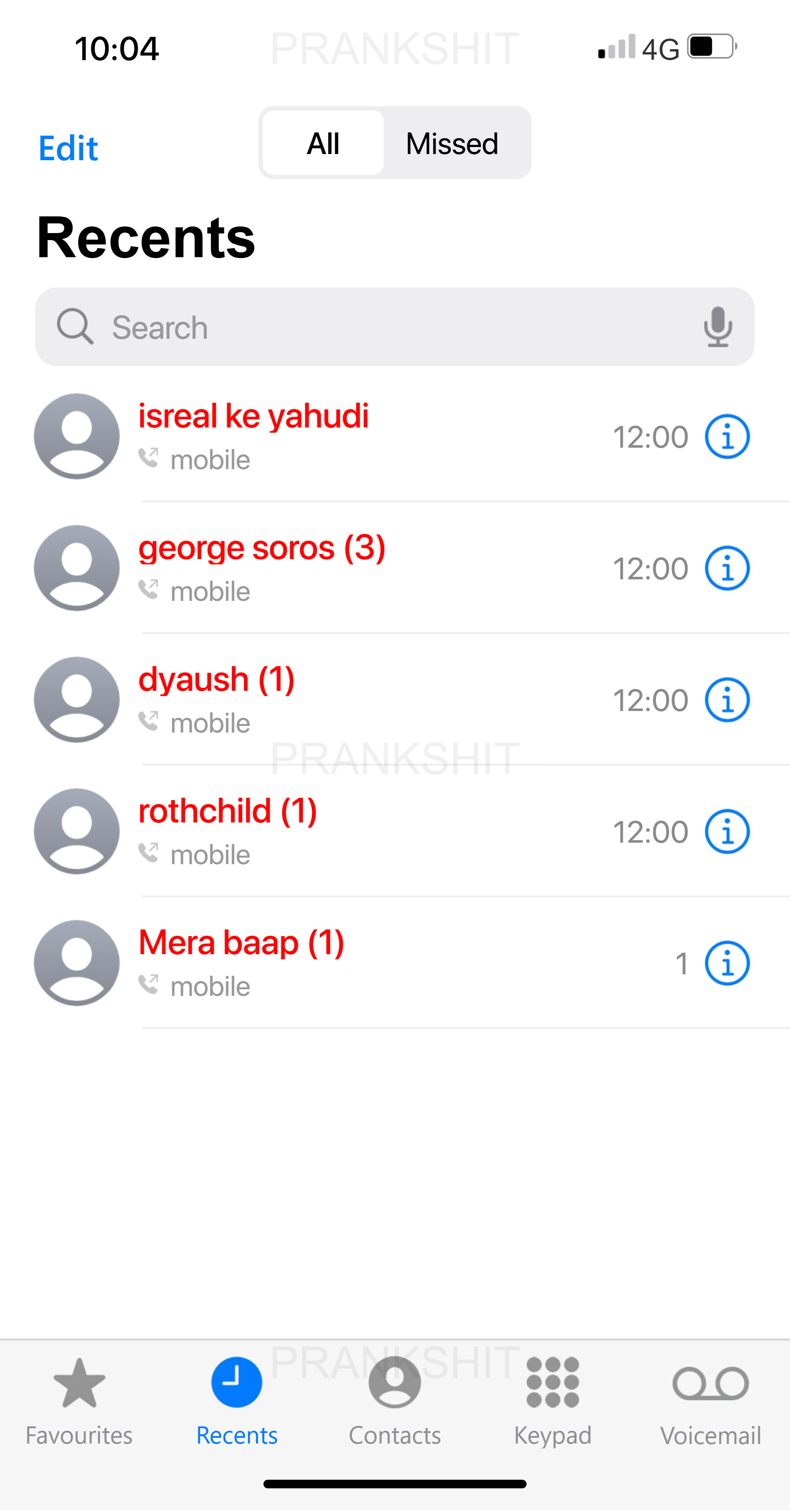Switch to the Missed calls segment

coord(452,143)
